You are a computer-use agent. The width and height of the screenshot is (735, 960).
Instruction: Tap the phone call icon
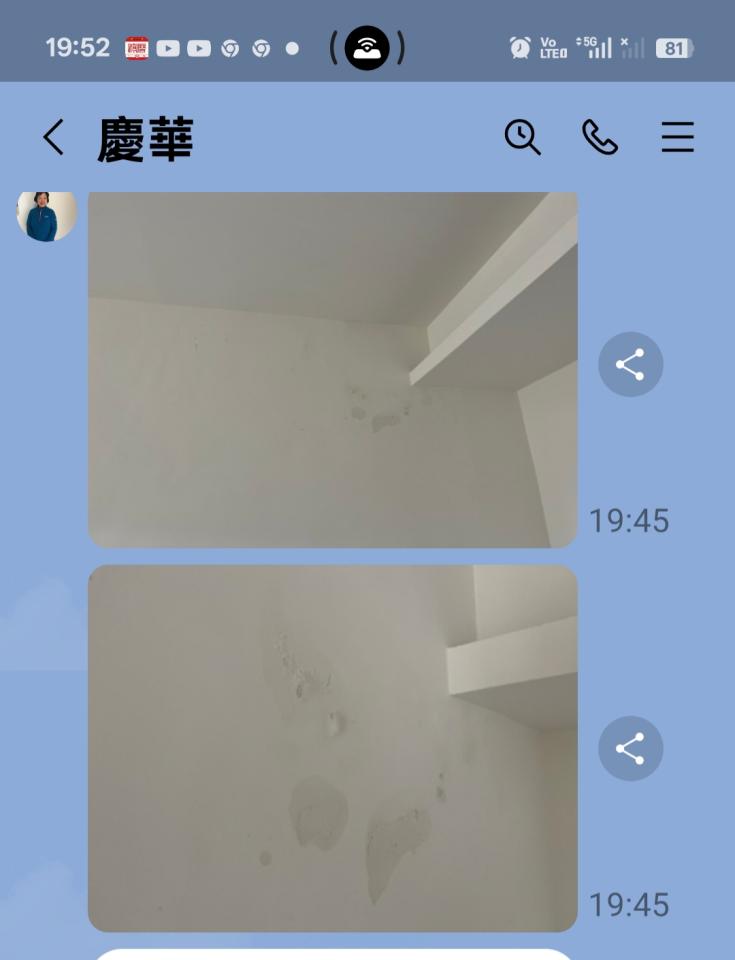600,137
